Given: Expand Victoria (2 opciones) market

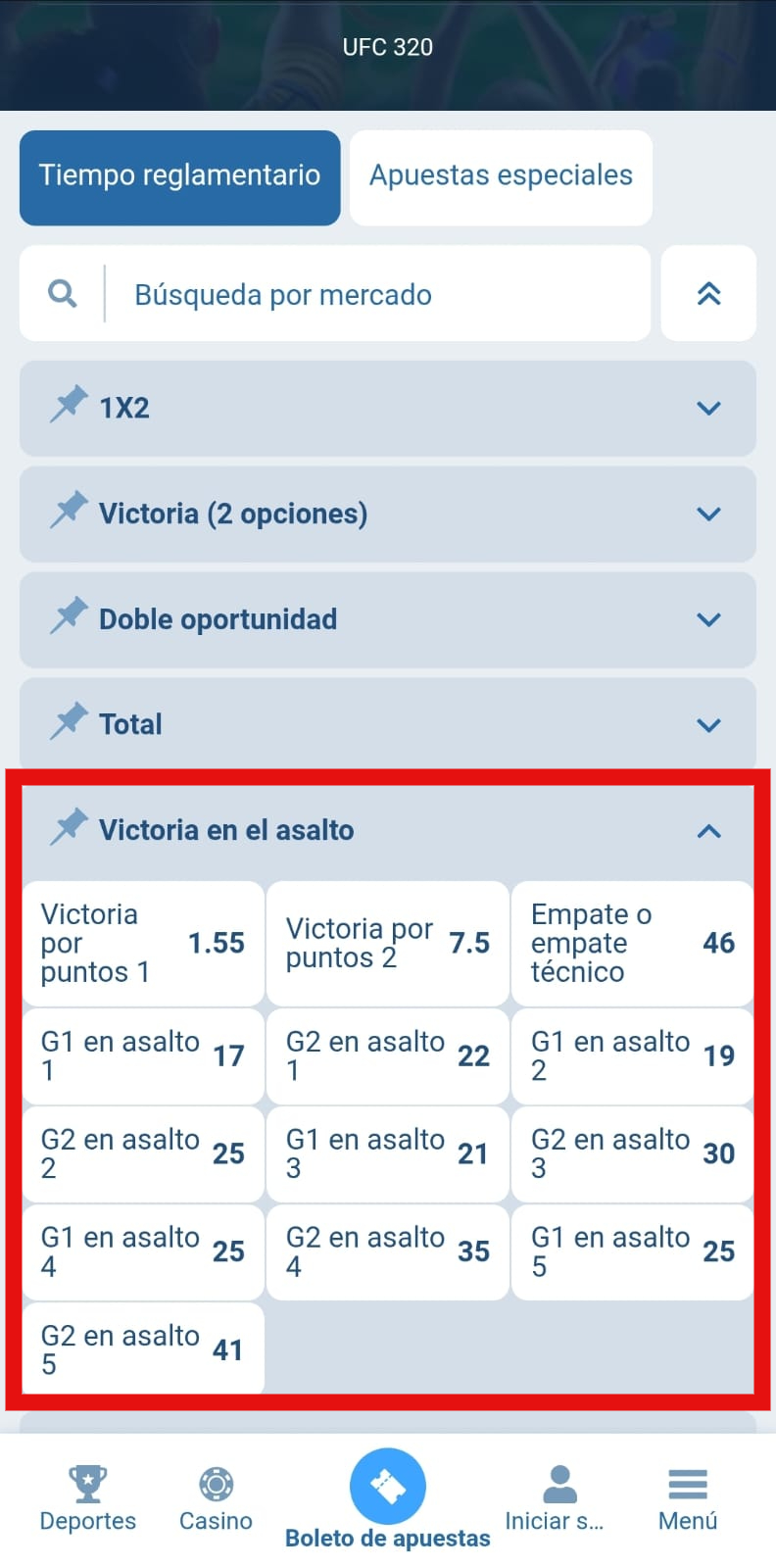Looking at the screenshot, I should pos(388,514).
